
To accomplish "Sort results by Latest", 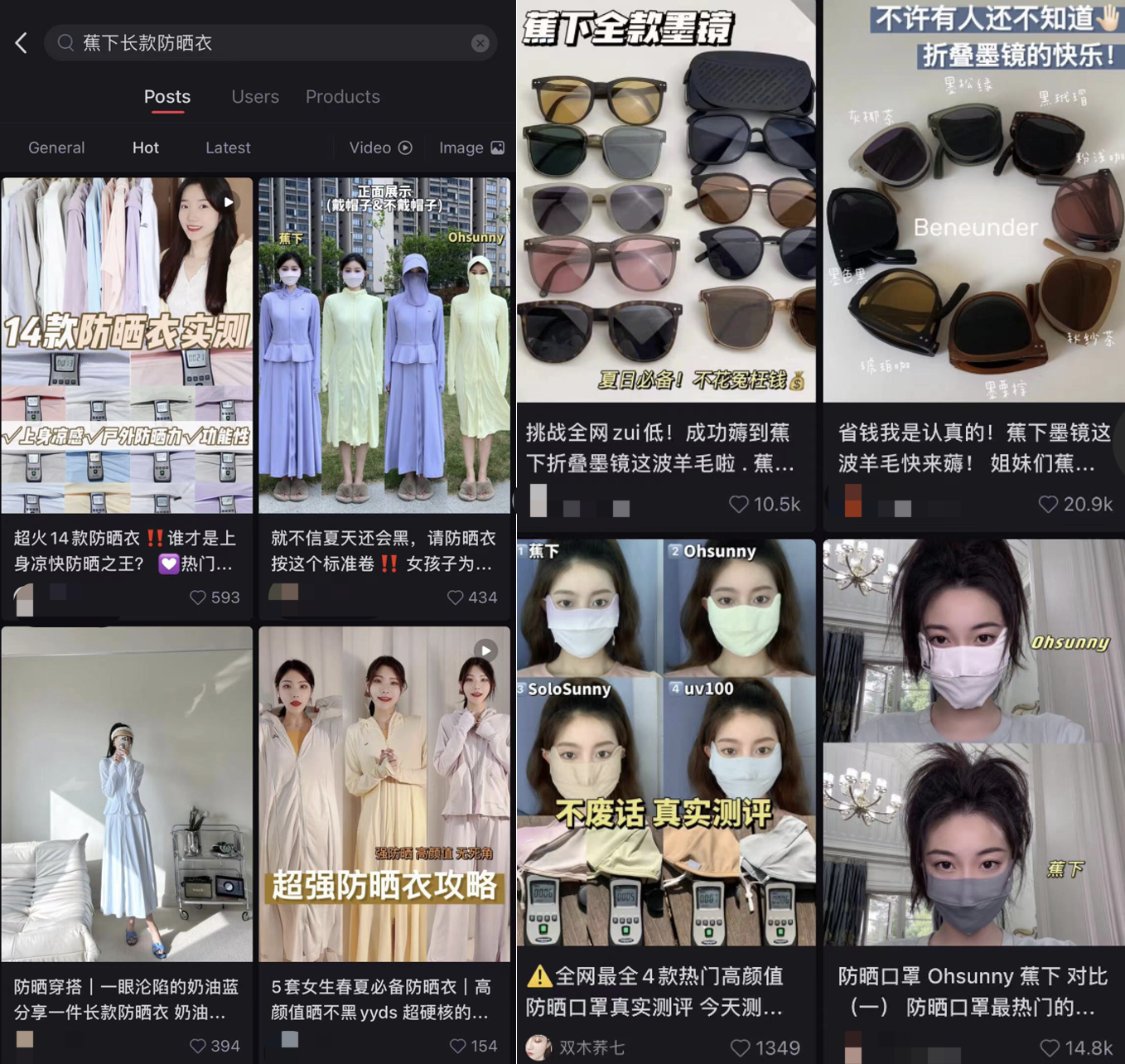I will pyautogui.click(x=228, y=148).
